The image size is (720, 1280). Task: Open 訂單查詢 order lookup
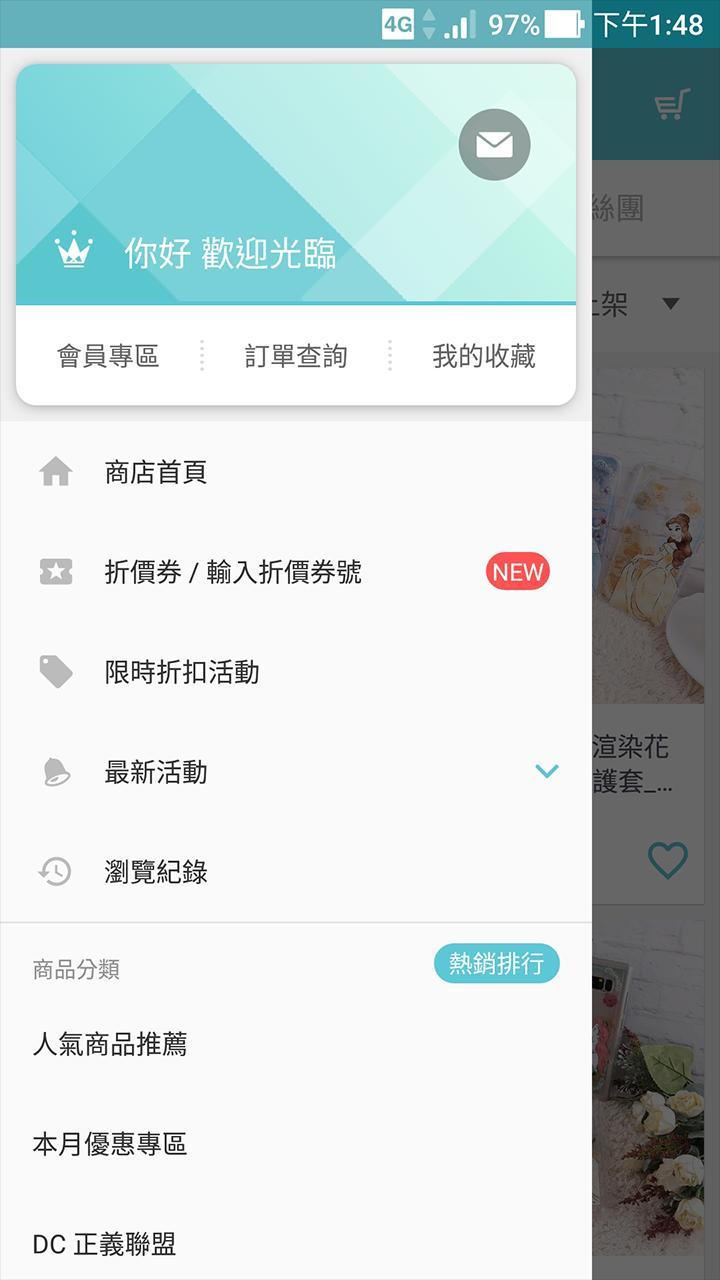click(296, 356)
